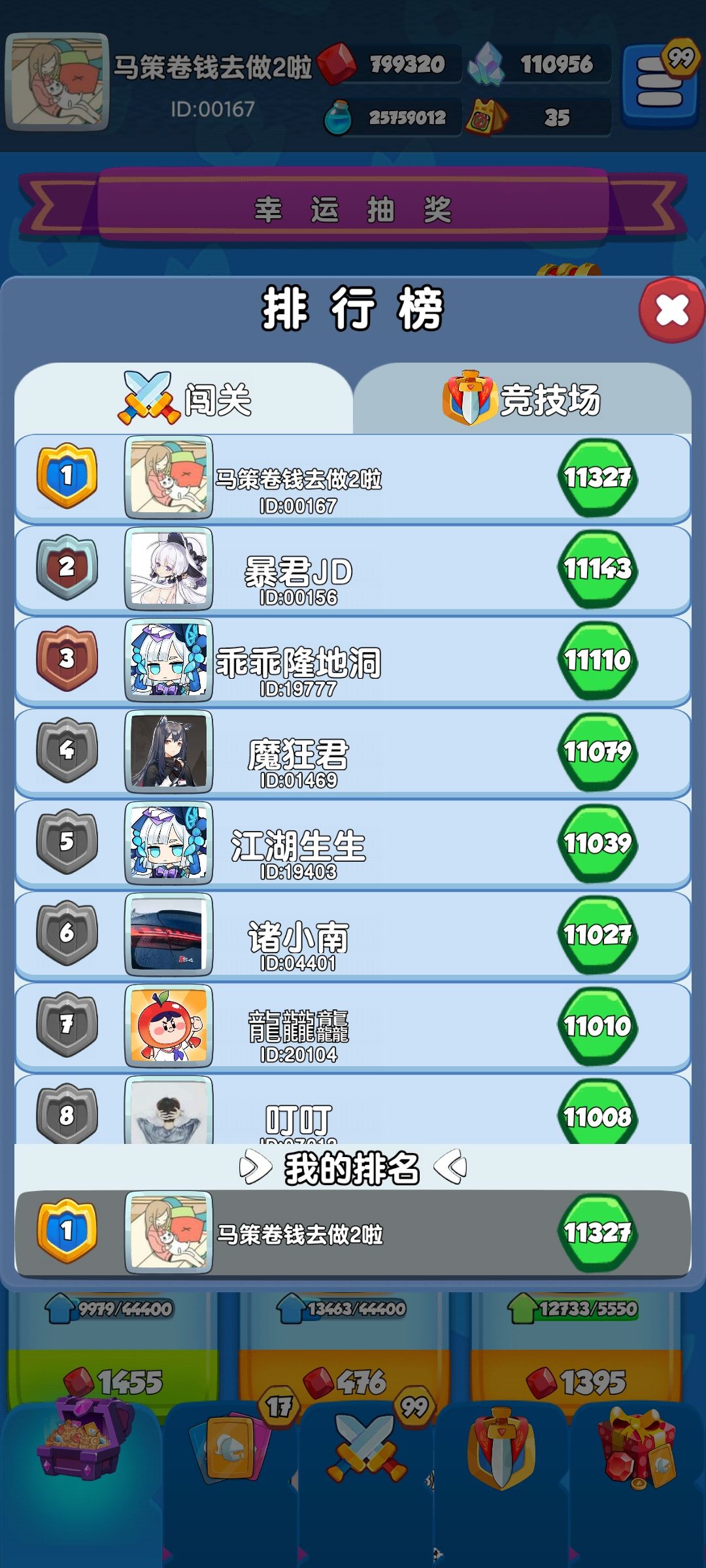Tap 马策卷钱去做2啦's avatar thumbnail
The width and height of the screenshot is (706, 1568).
[168, 477]
